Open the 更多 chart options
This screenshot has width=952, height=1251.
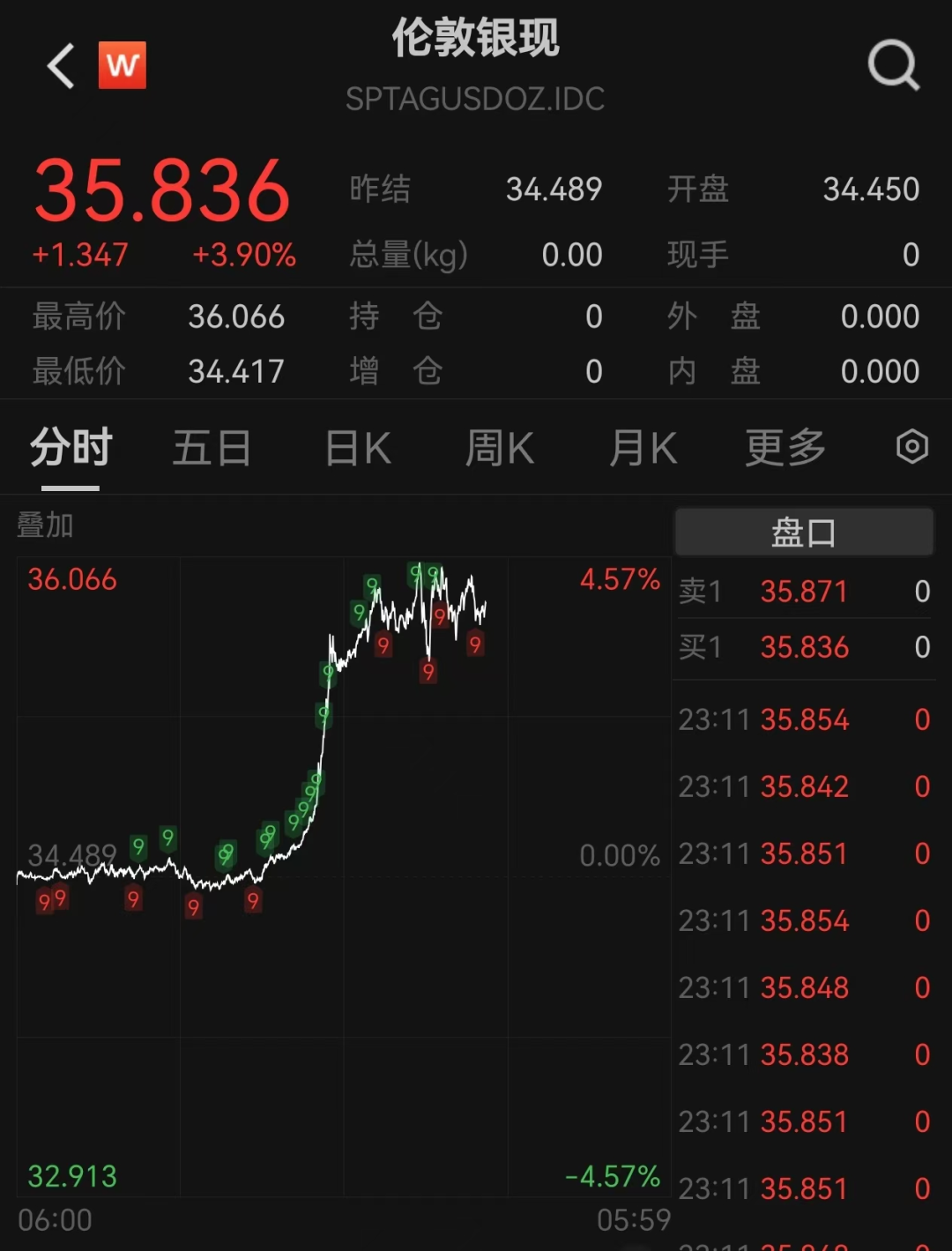coord(785,448)
